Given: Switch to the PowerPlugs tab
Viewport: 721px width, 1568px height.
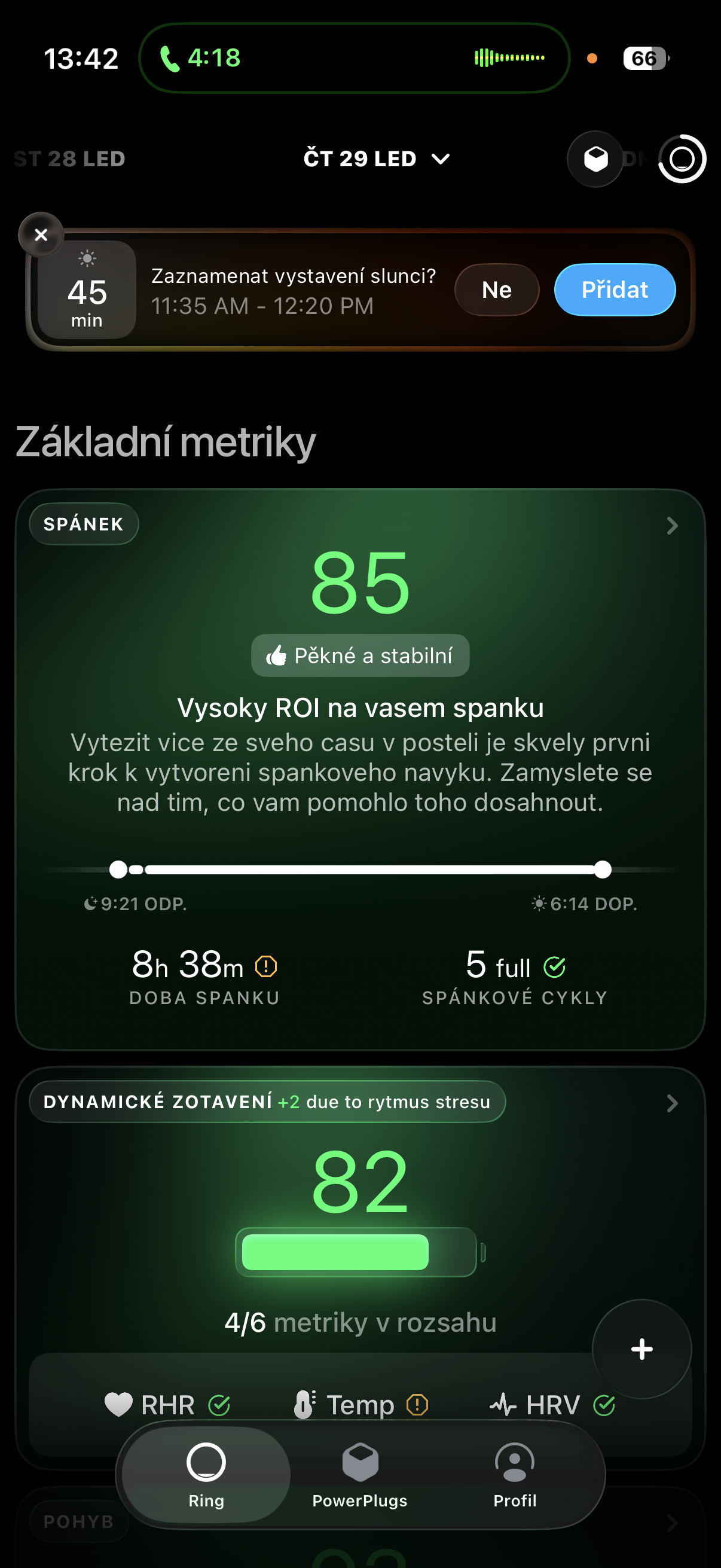Looking at the screenshot, I should pyautogui.click(x=359, y=1474).
